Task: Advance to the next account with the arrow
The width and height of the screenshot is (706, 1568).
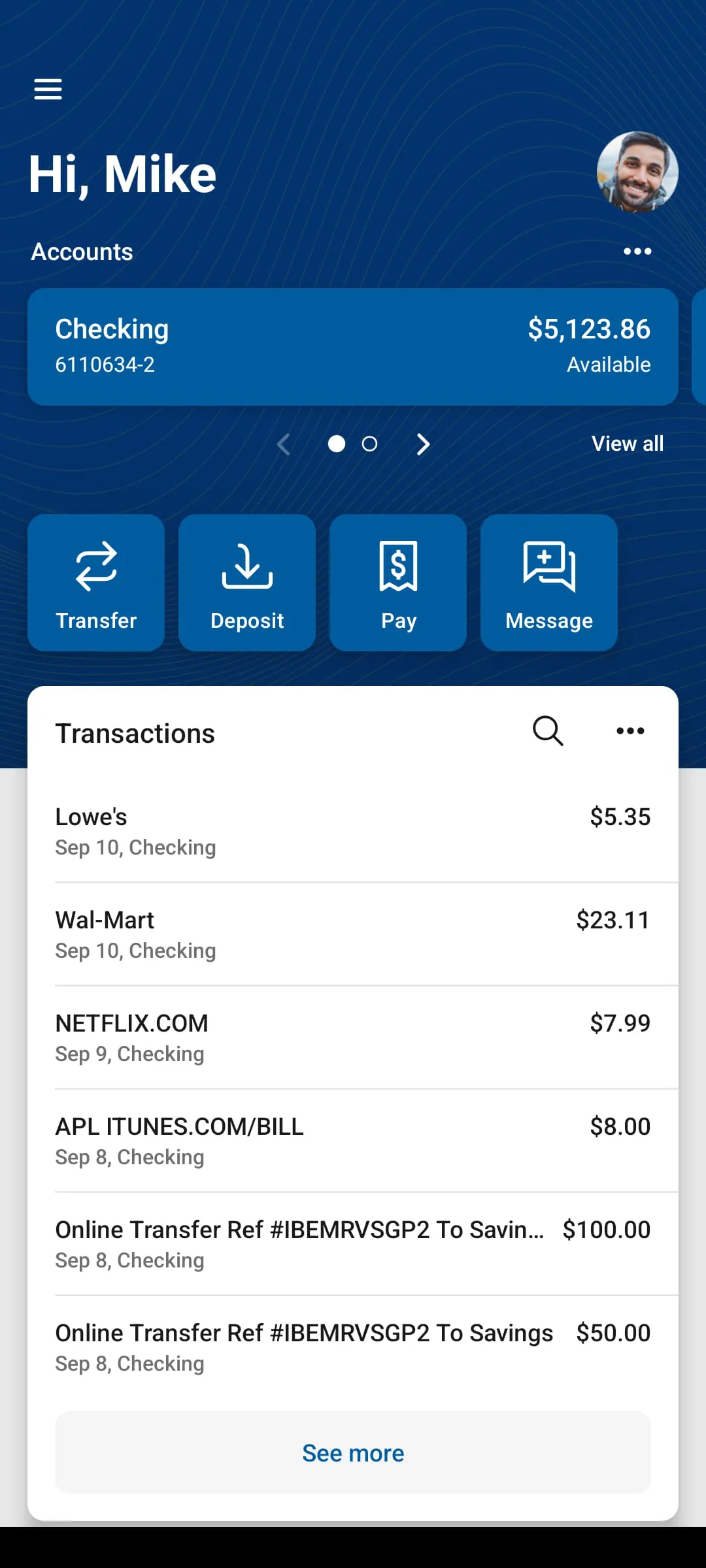Action: point(422,444)
